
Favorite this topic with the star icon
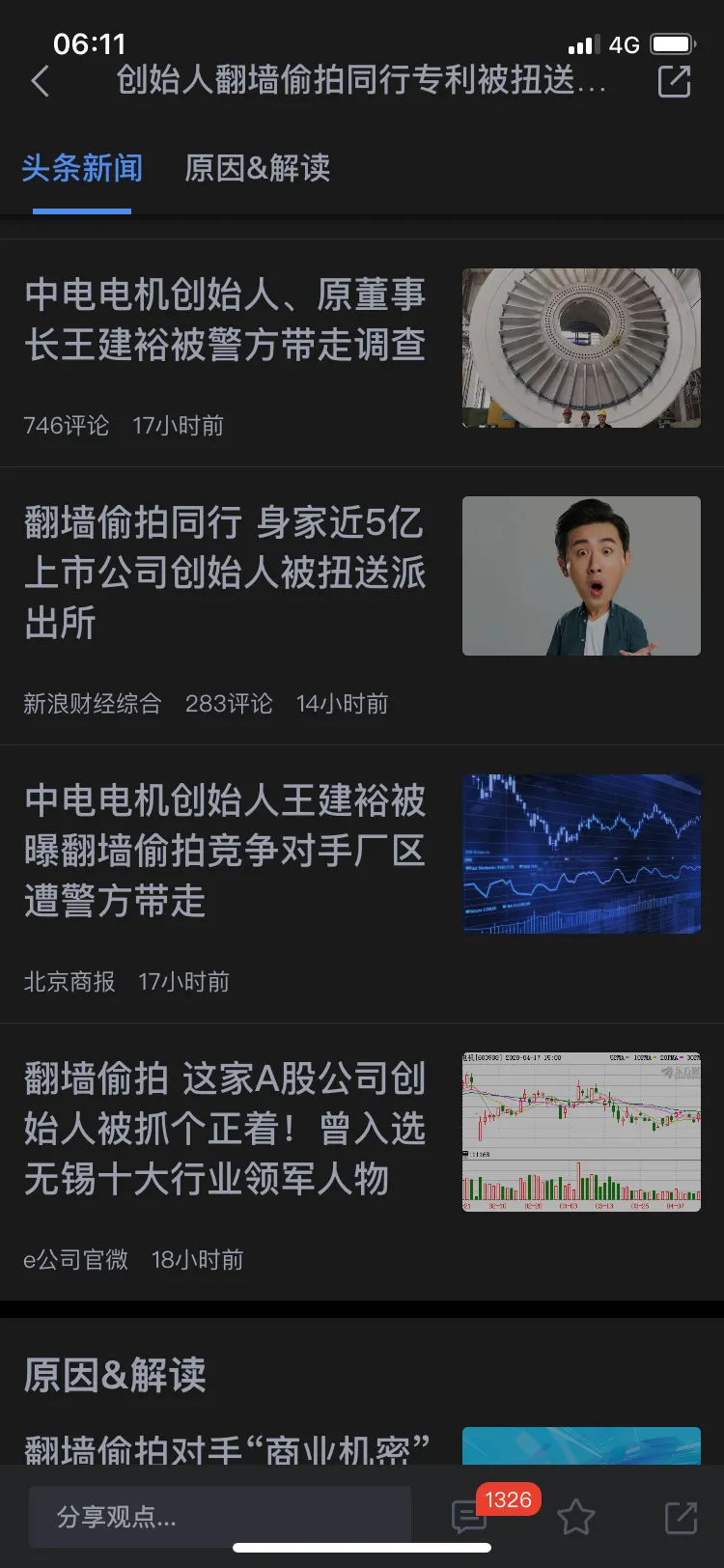pos(576,1517)
